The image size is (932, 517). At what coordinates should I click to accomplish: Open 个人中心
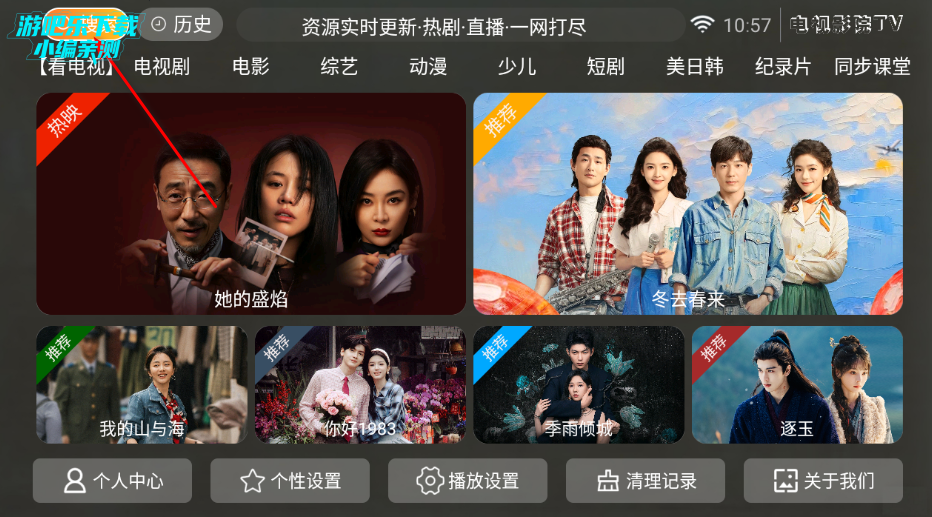coord(112,481)
